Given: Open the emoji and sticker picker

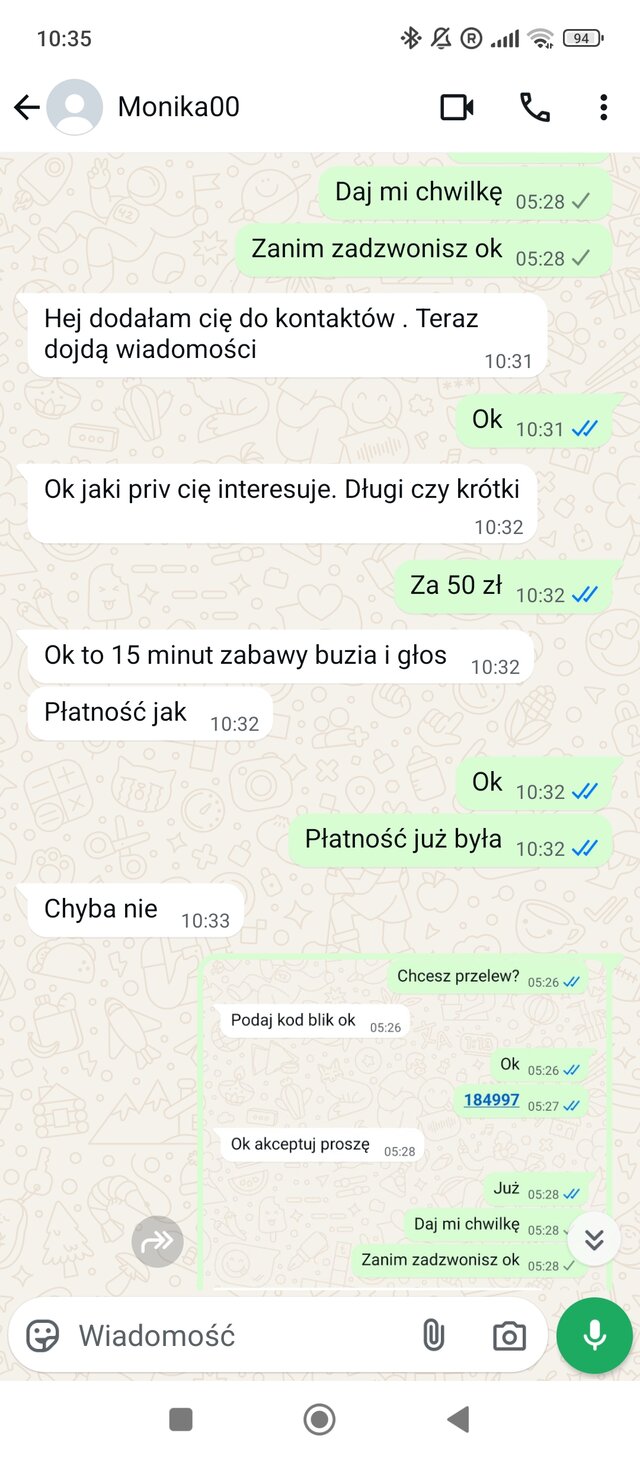Looking at the screenshot, I should tap(42, 1335).
